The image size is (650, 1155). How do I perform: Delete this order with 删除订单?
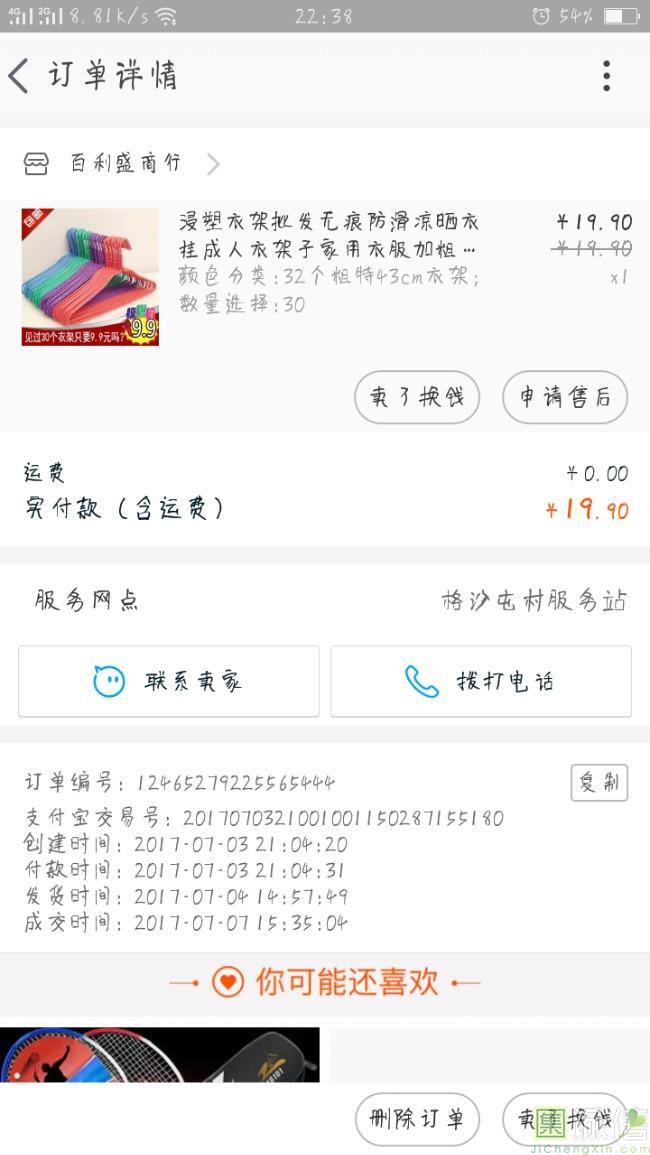click(x=417, y=1119)
